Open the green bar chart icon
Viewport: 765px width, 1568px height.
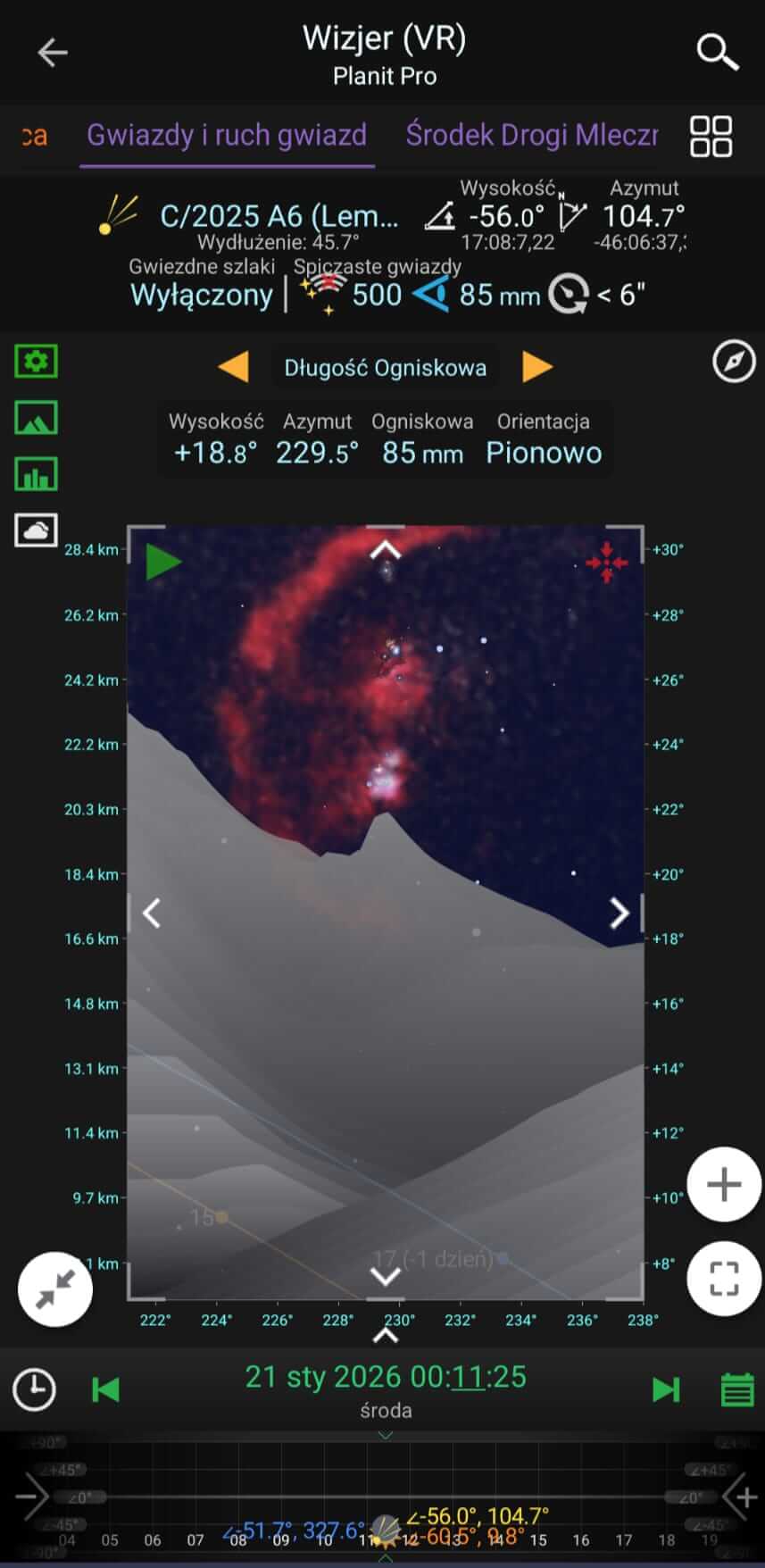(x=36, y=474)
